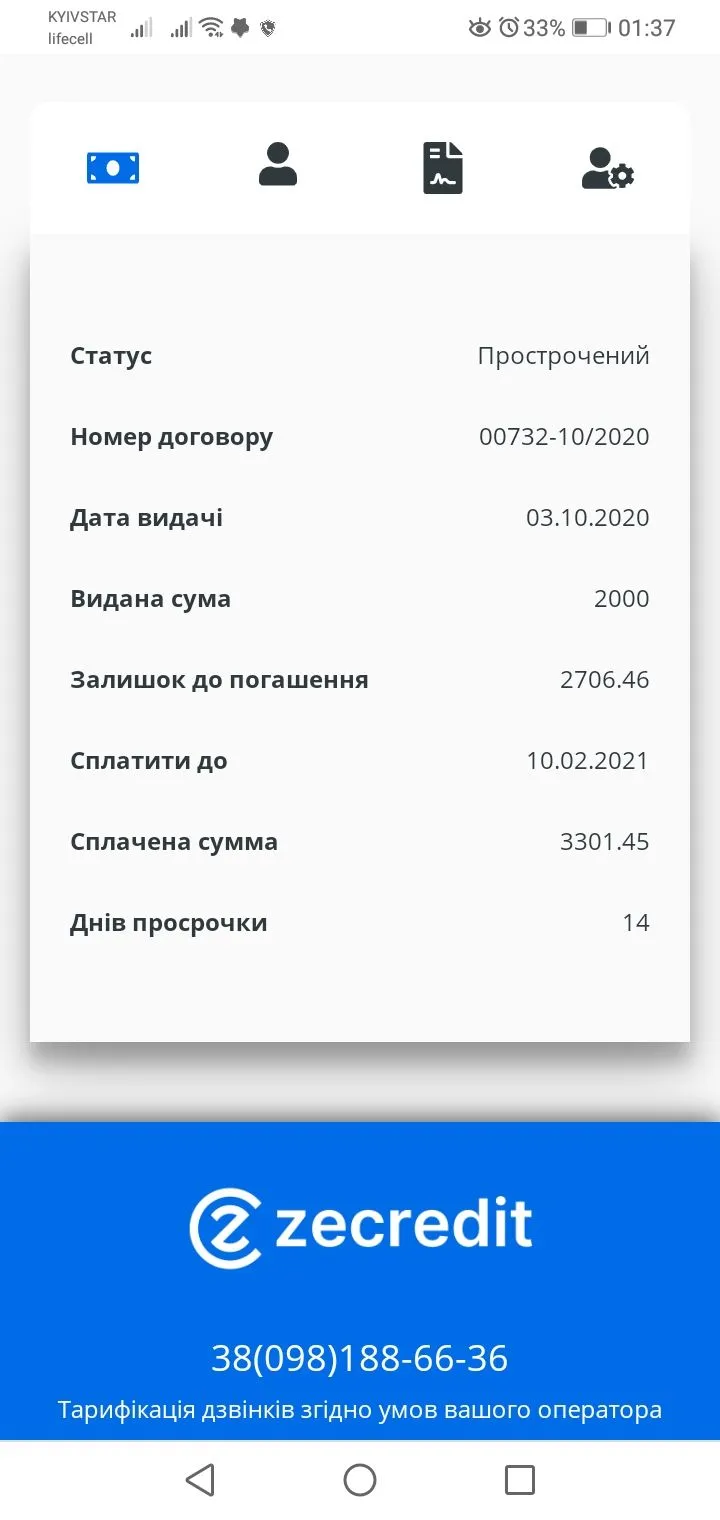Screen dimensions: 720x1520
Task: Call the 38(098)188-66-36 support number
Action: tap(360, 1359)
